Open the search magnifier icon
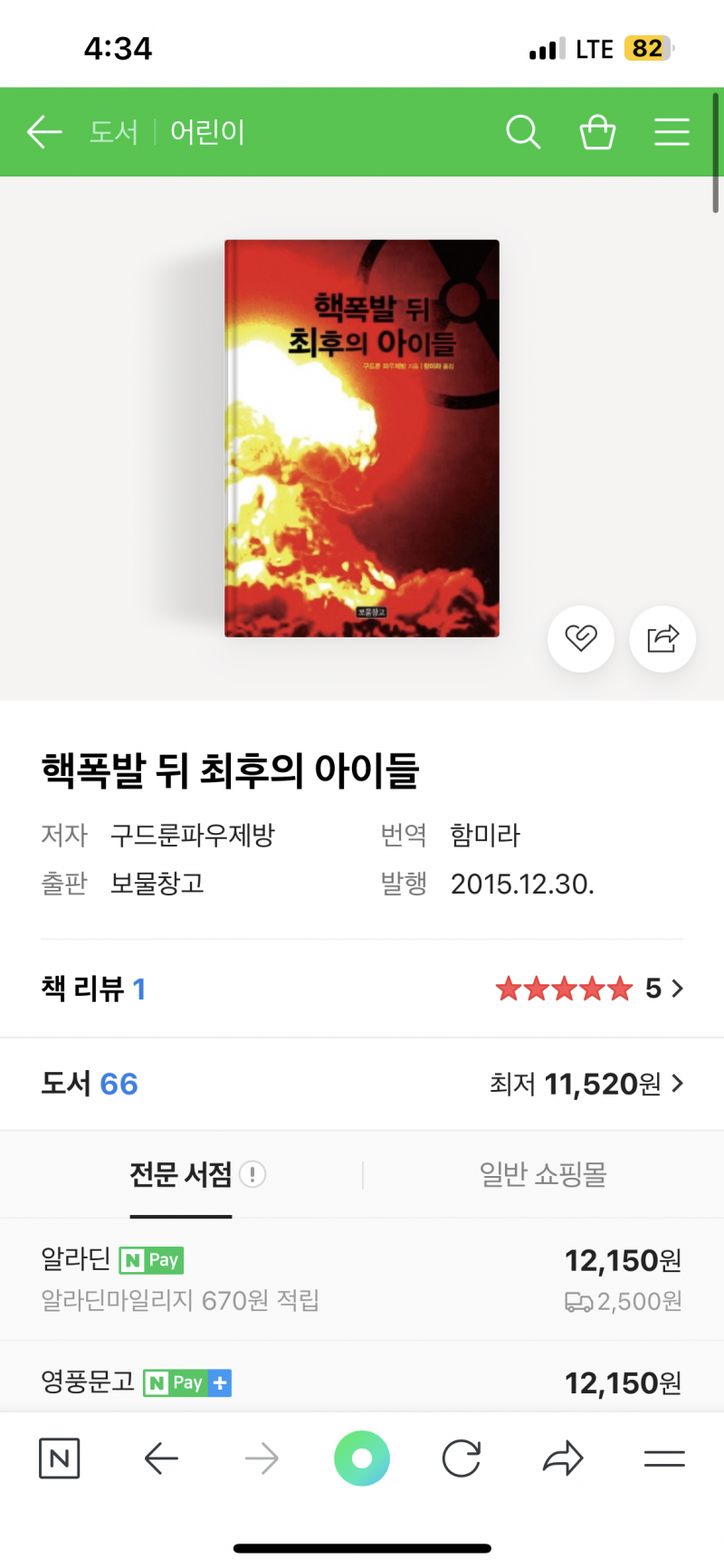 point(522,132)
